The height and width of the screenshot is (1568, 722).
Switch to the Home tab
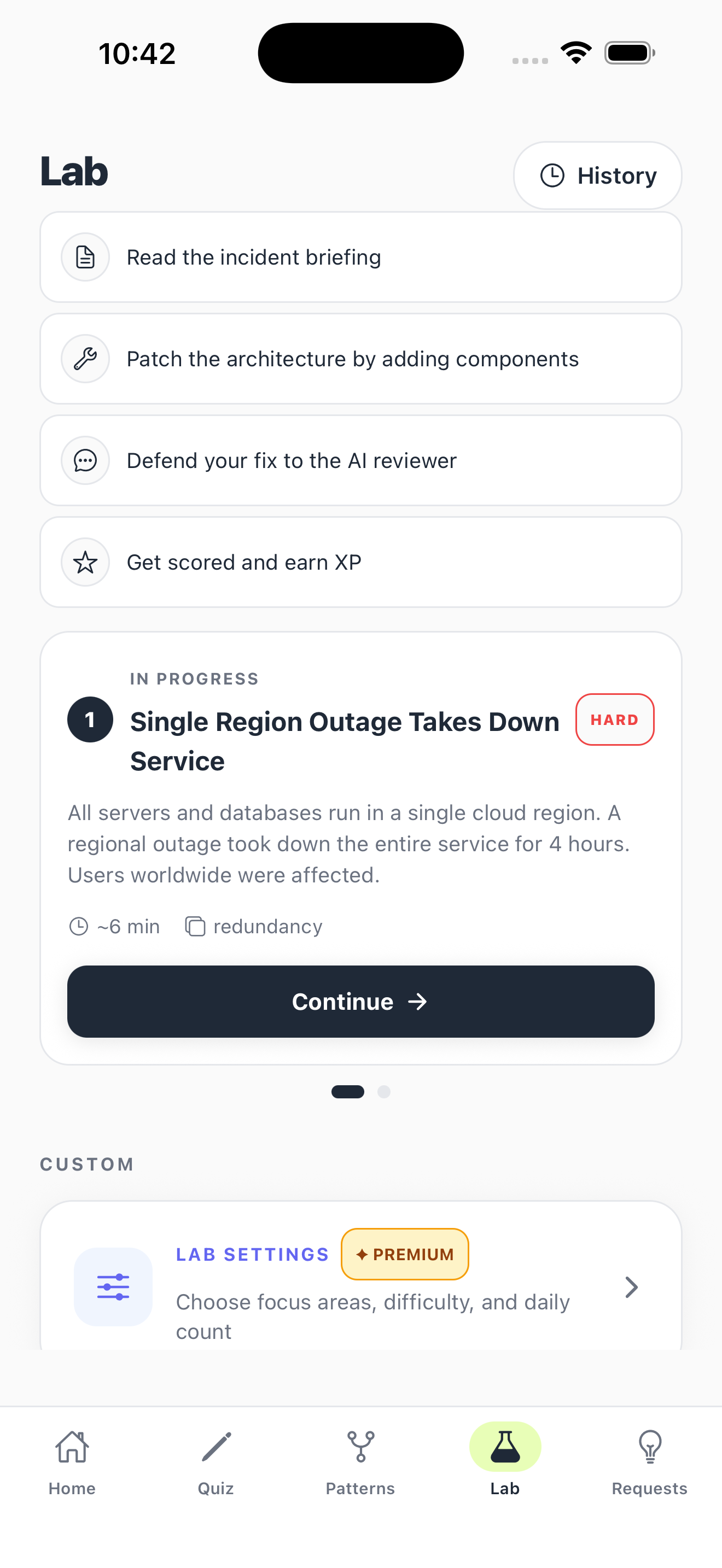[72, 1461]
